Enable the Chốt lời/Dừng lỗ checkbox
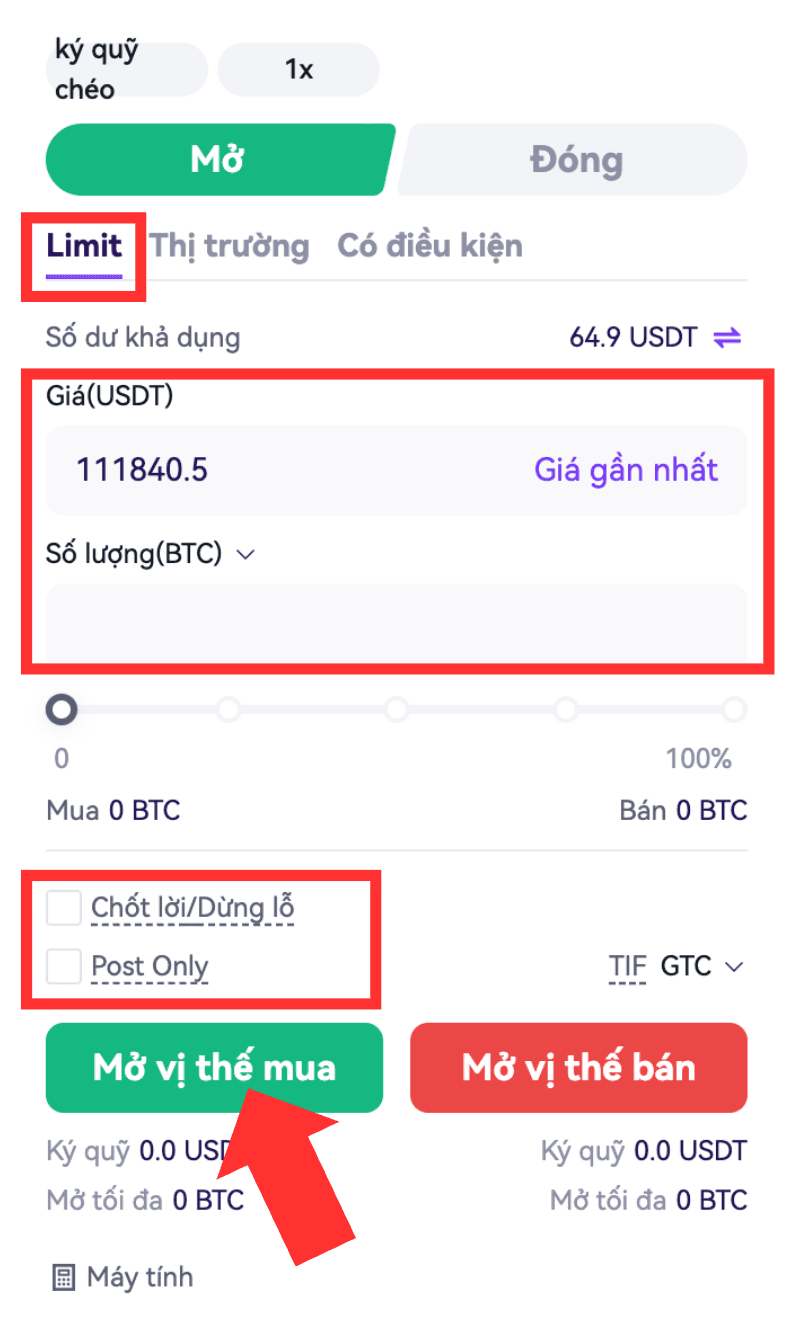 point(64,909)
